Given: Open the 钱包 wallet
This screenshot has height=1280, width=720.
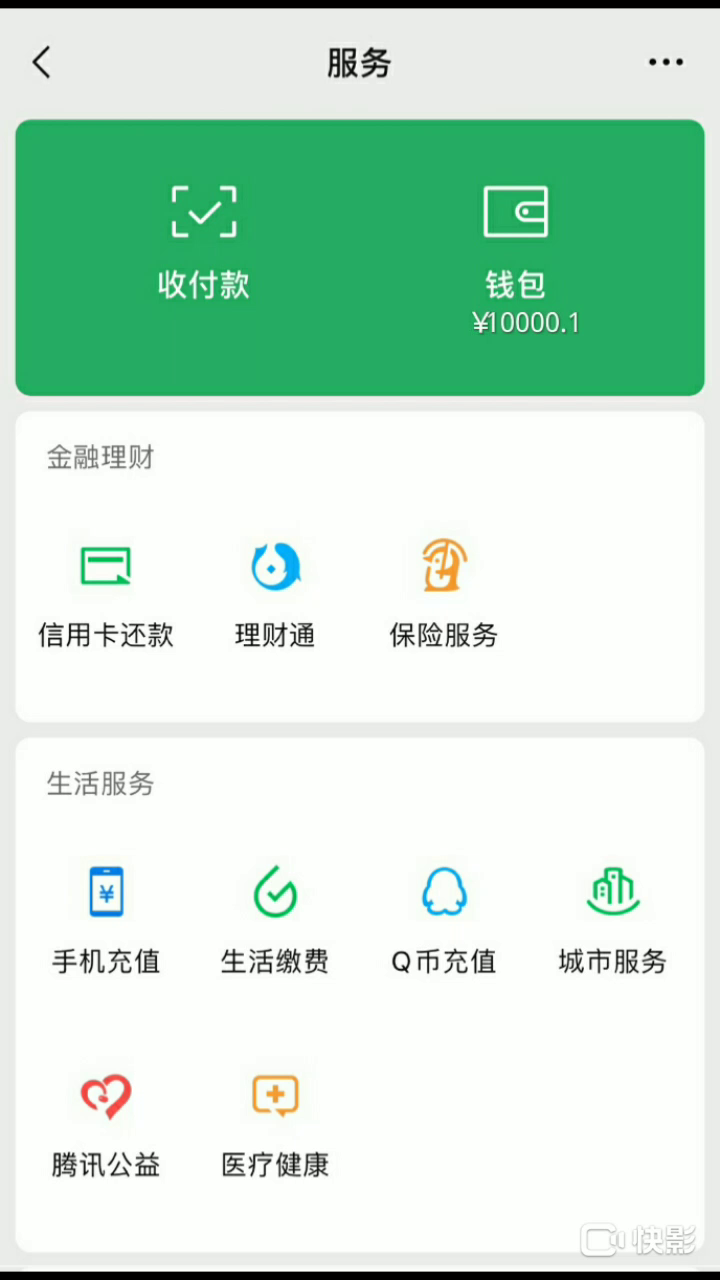Looking at the screenshot, I should [x=515, y=252].
